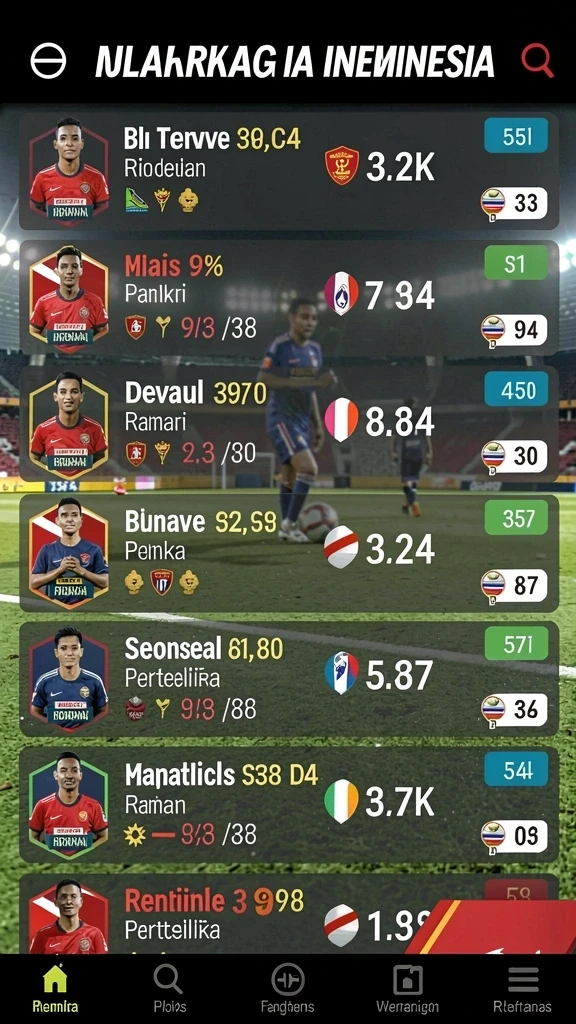Open the Rteftanas menu tab
This screenshot has height=1024, width=576.
(x=522, y=988)
